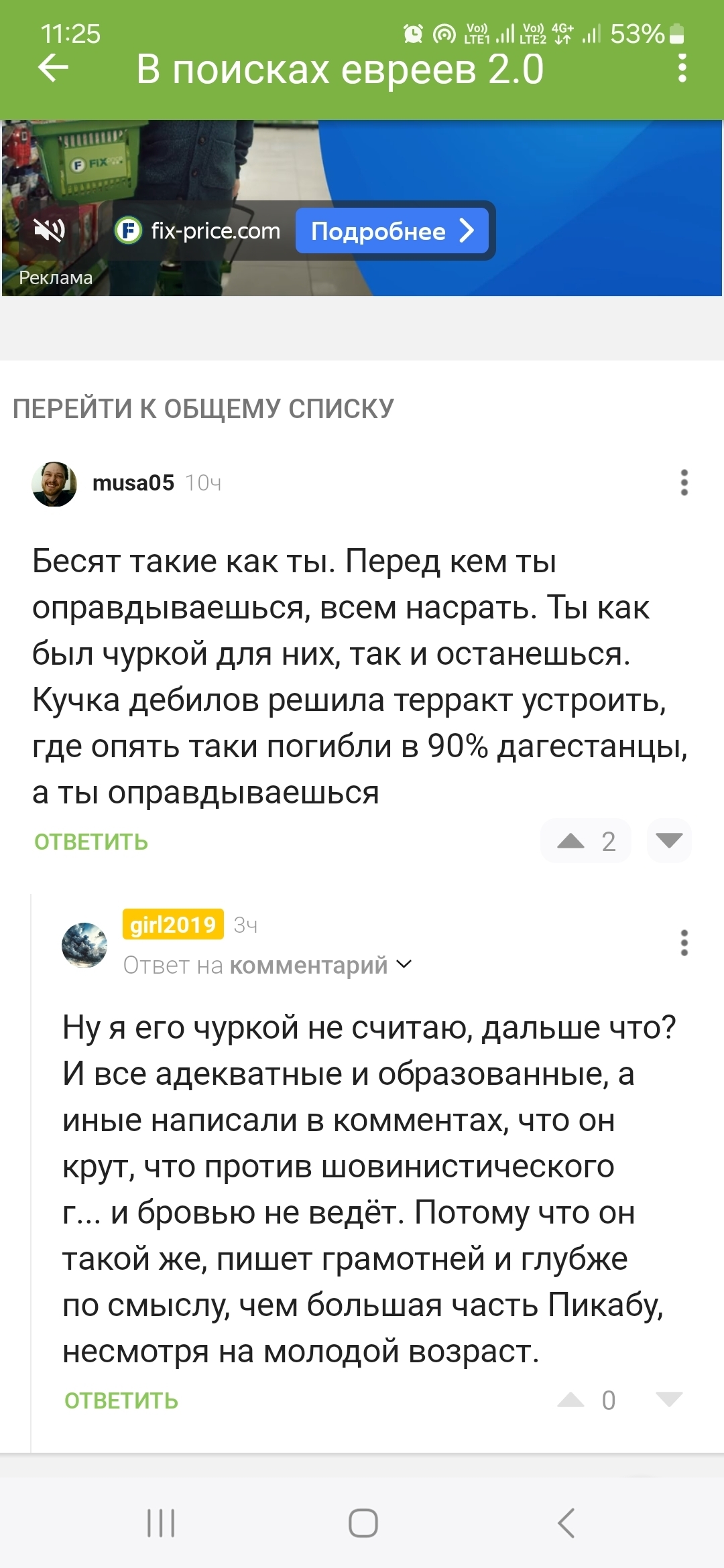Open the overflow menu in the app bar

682,68
